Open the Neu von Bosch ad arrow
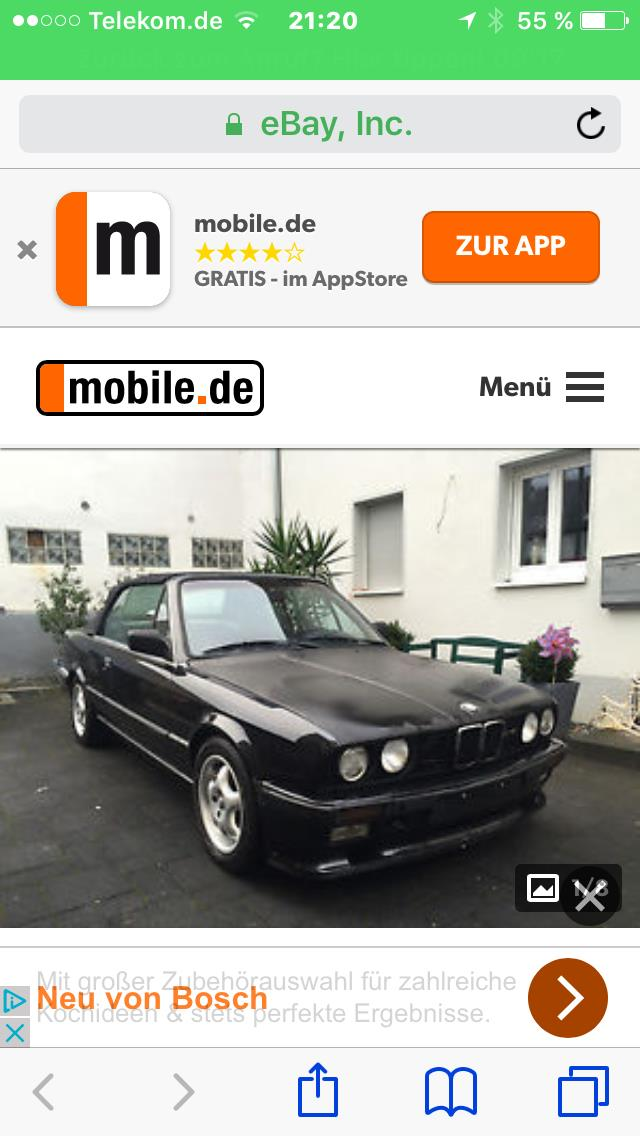This screenshot has height=1136, width=640. [567, 997]
